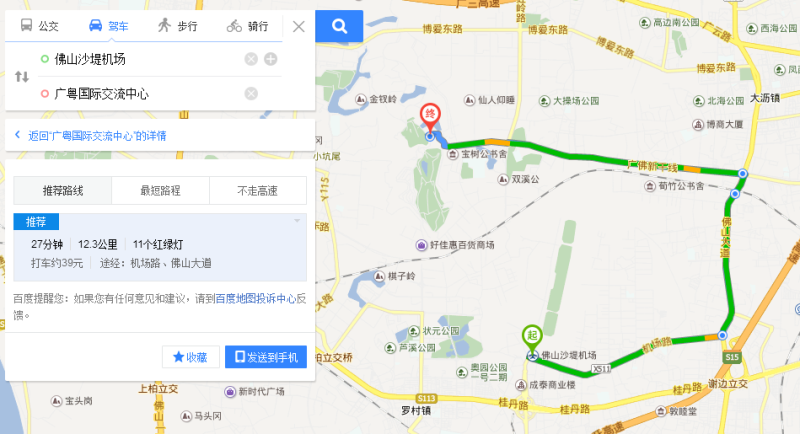This screenshot has width=800, height=434.
Task: Send the route via 发送到手机
Action: (265, 357)
